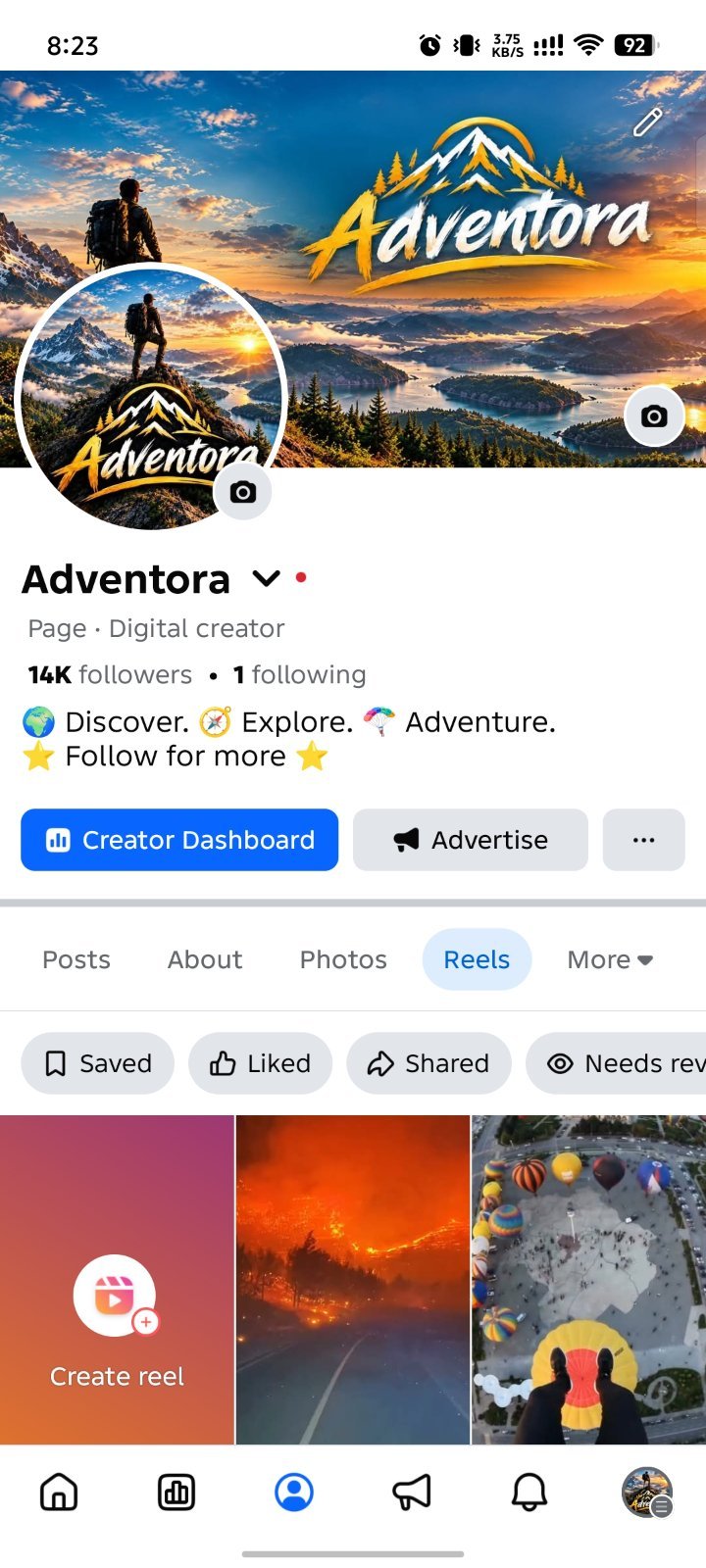
Task: Tap the Advertise button
Action: pos(471,840)
